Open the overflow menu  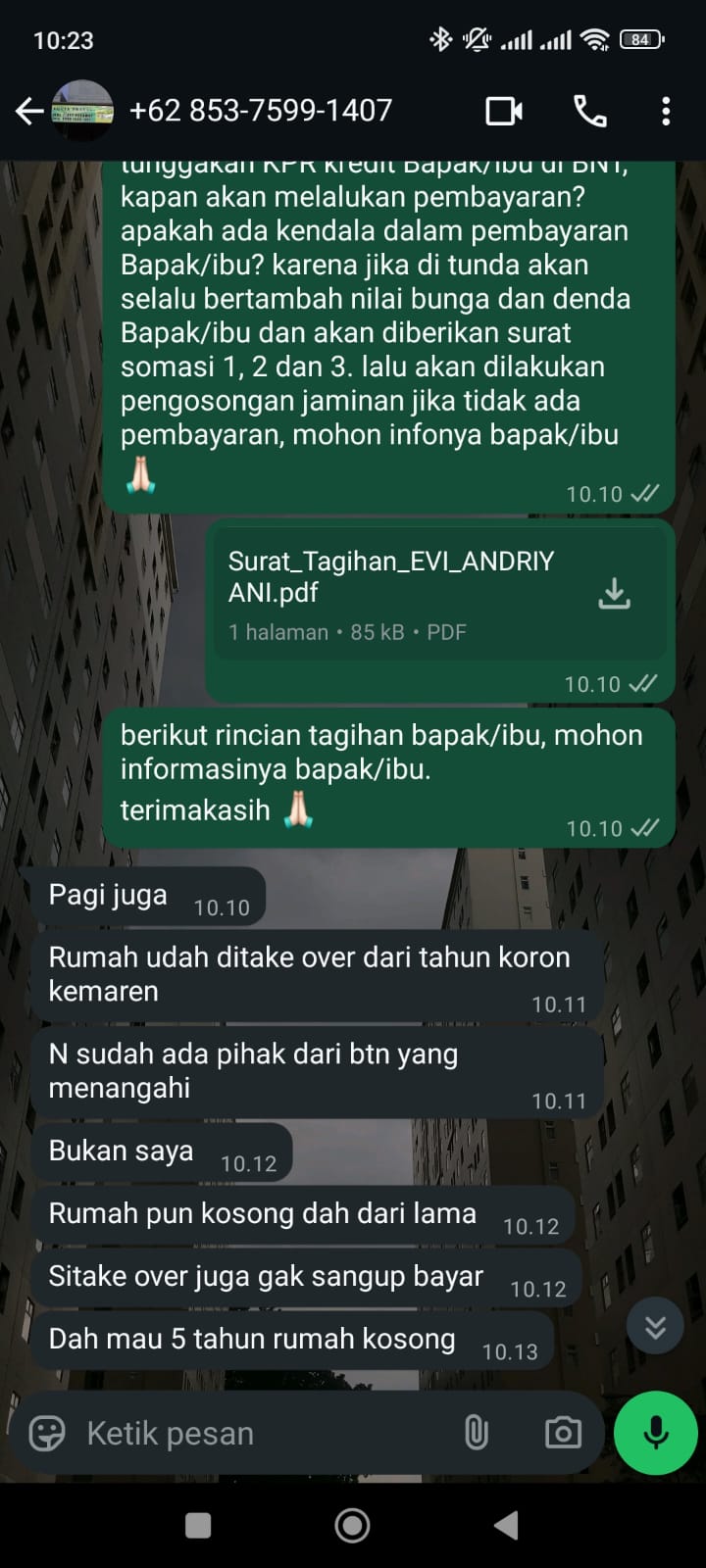click(x=666, y=111)
